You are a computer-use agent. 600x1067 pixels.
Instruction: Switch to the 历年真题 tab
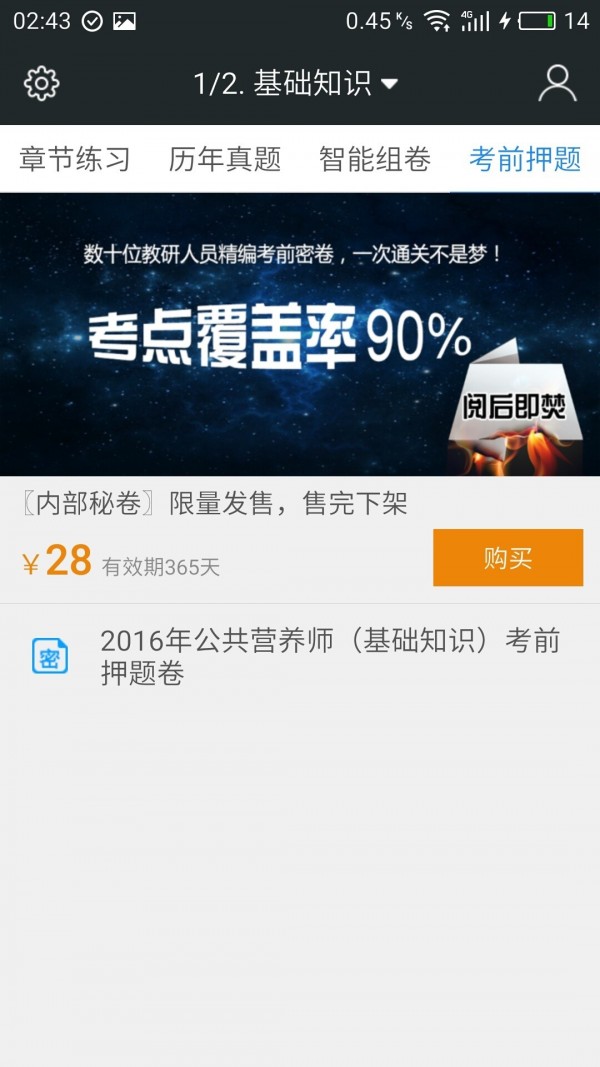point(225,159)
